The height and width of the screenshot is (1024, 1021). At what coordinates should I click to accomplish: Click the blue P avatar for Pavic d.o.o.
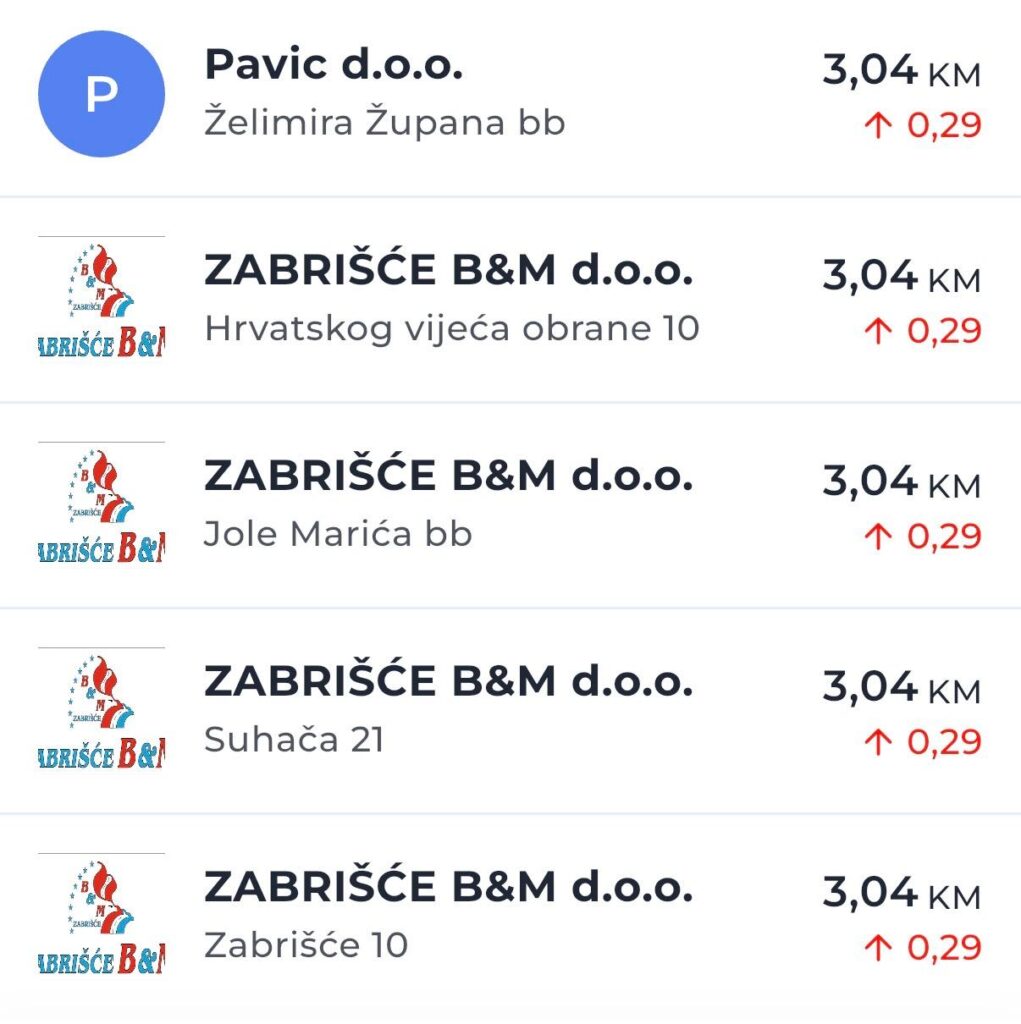coord(100,93)
